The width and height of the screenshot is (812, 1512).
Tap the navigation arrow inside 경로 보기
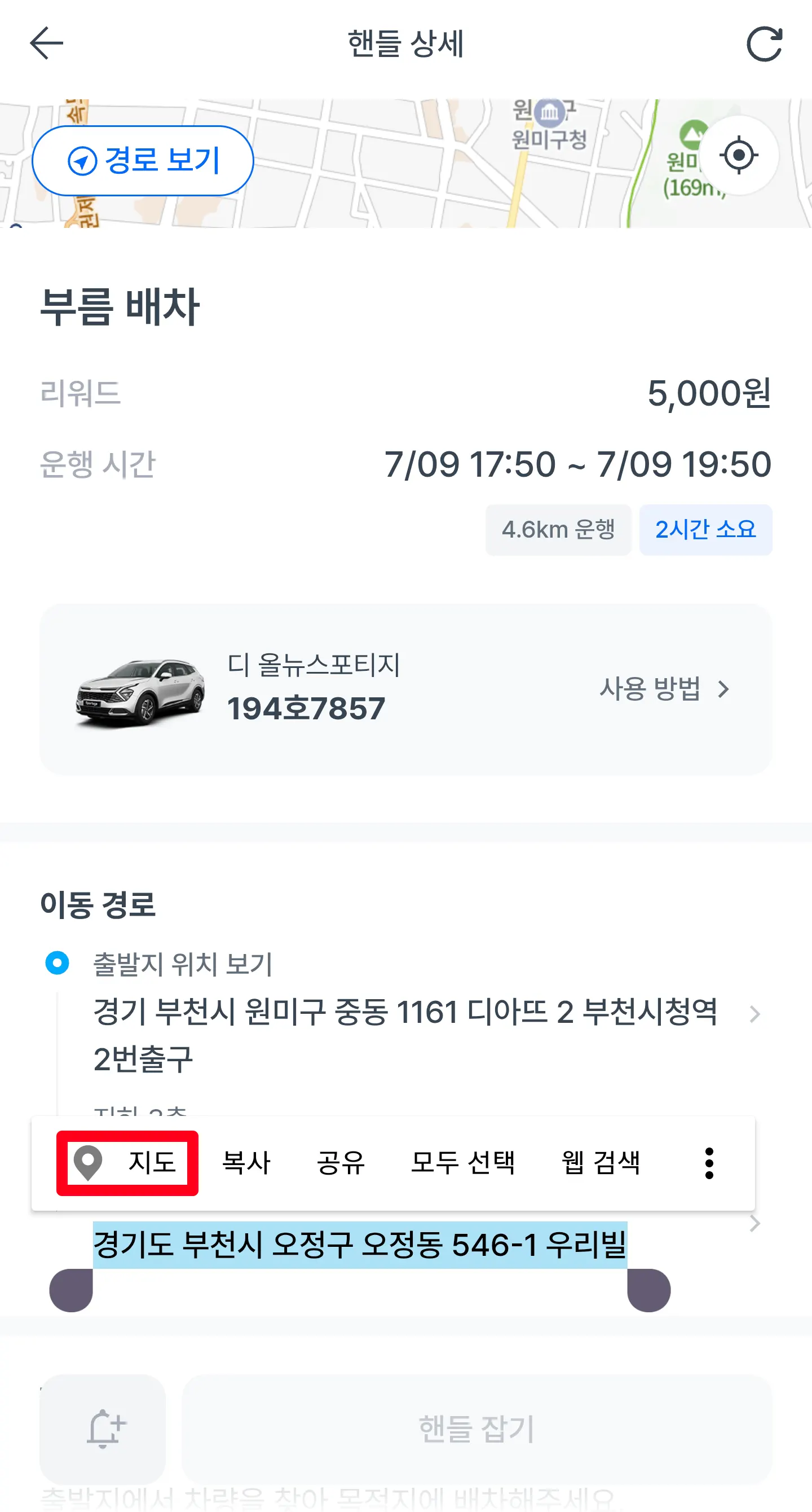[82, 160]
